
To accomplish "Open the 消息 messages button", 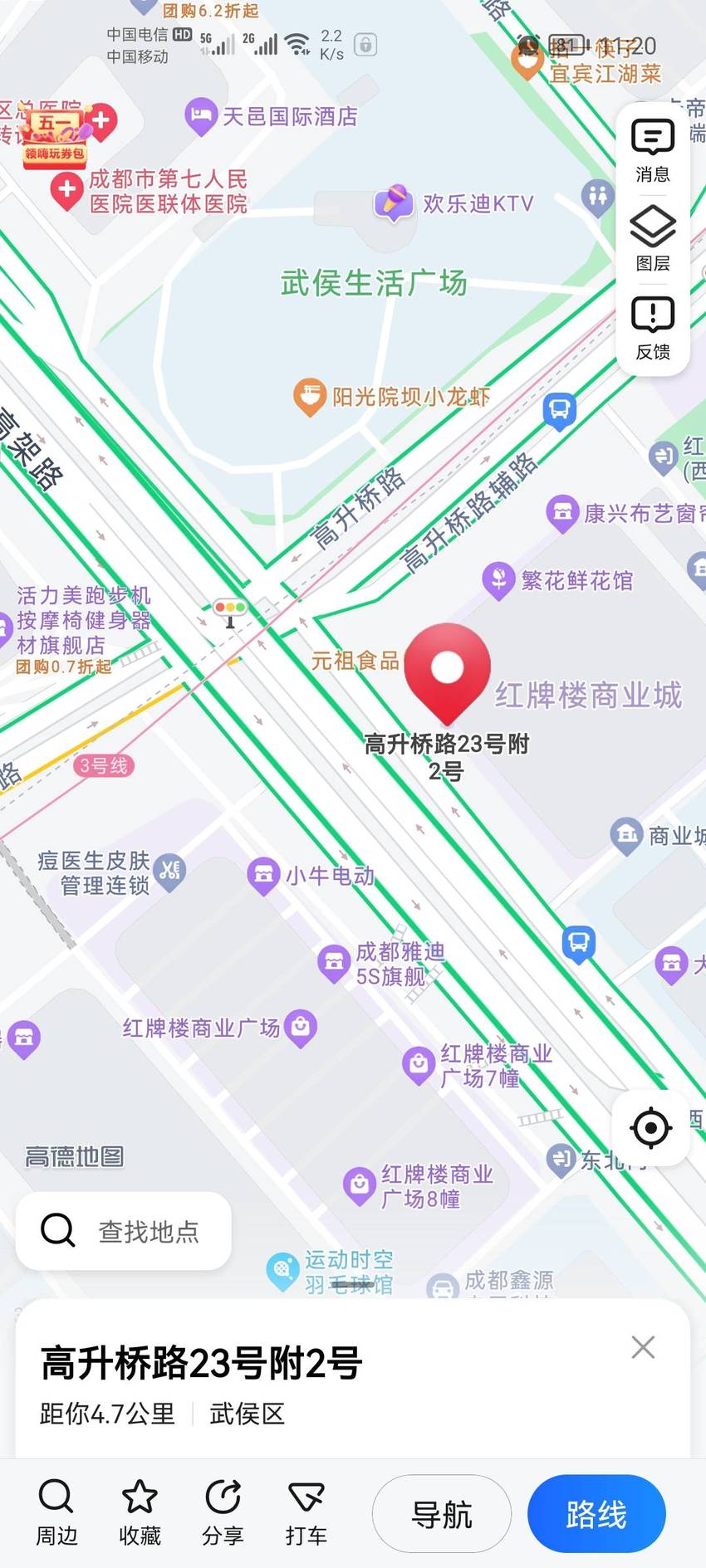I will tap(653, 150).
